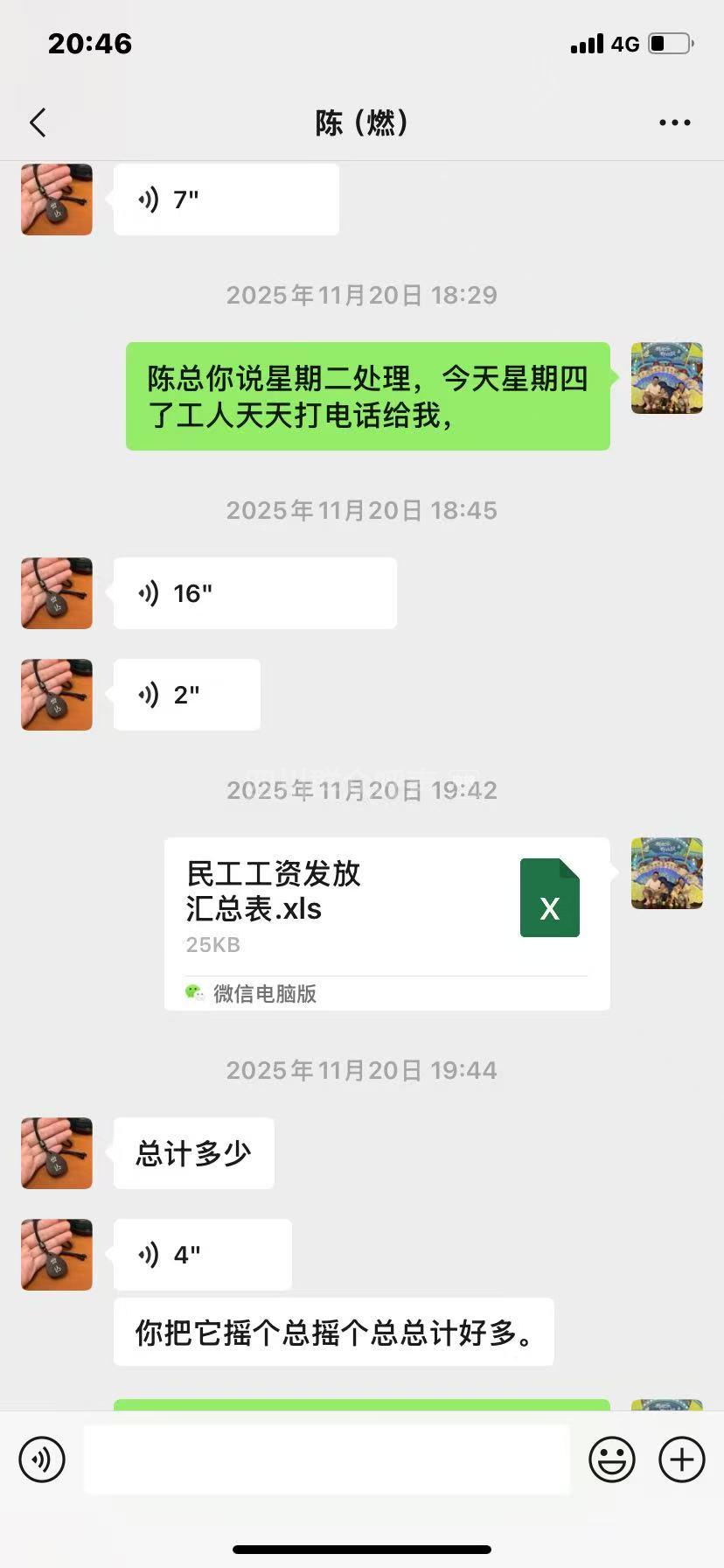View the contact's avatar beside 总计多少
This screenshot has height=1568, width=724.
pos(57,1153)
